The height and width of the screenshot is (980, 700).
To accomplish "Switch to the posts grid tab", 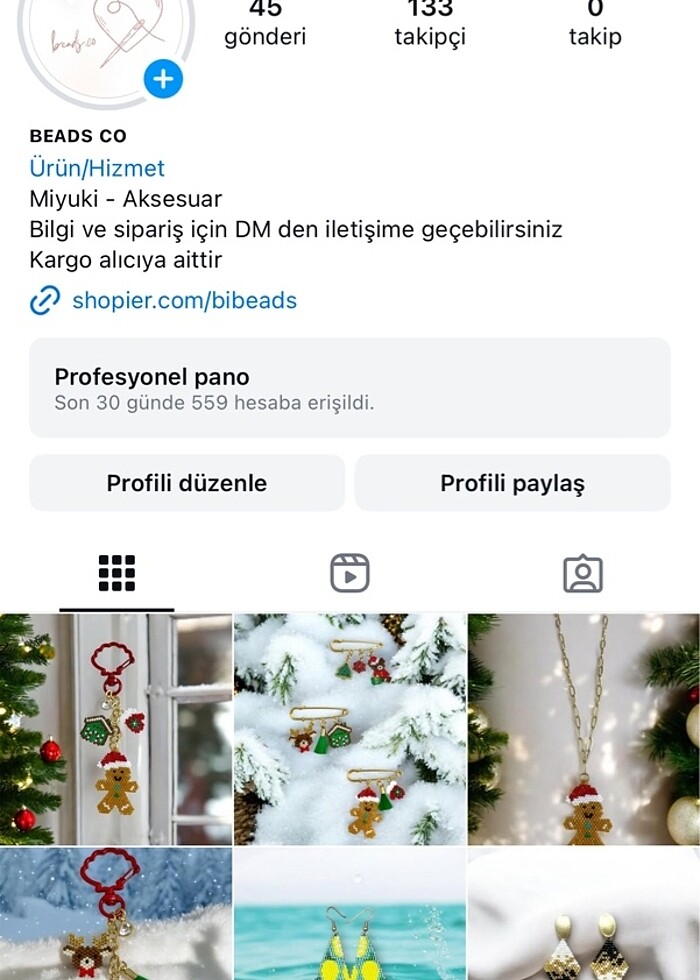I will click(117, 573).
